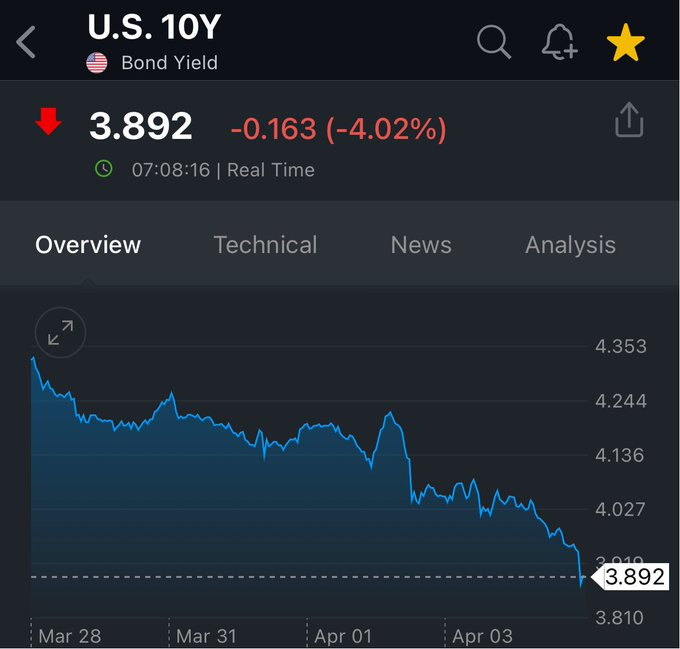Viewport: 680px width, 649px height.
Task: Open the News tab
Action: click(421, 245)
